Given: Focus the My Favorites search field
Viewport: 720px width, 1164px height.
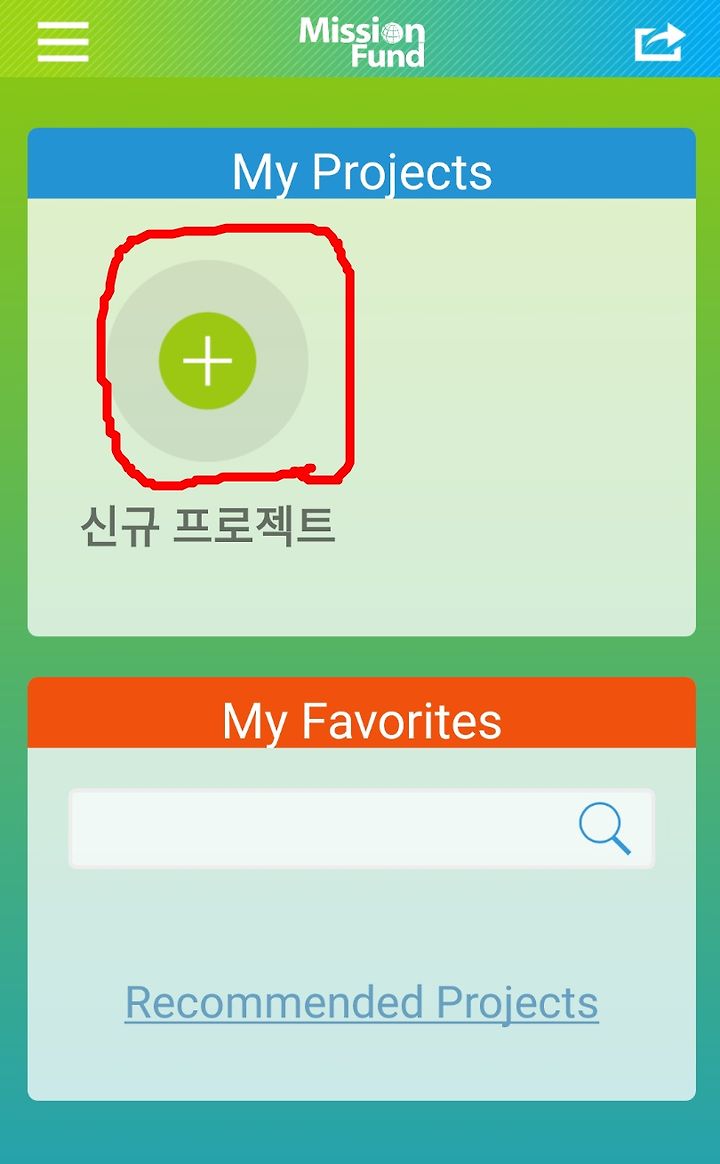Looking at the screenshot, I should 361,828.
